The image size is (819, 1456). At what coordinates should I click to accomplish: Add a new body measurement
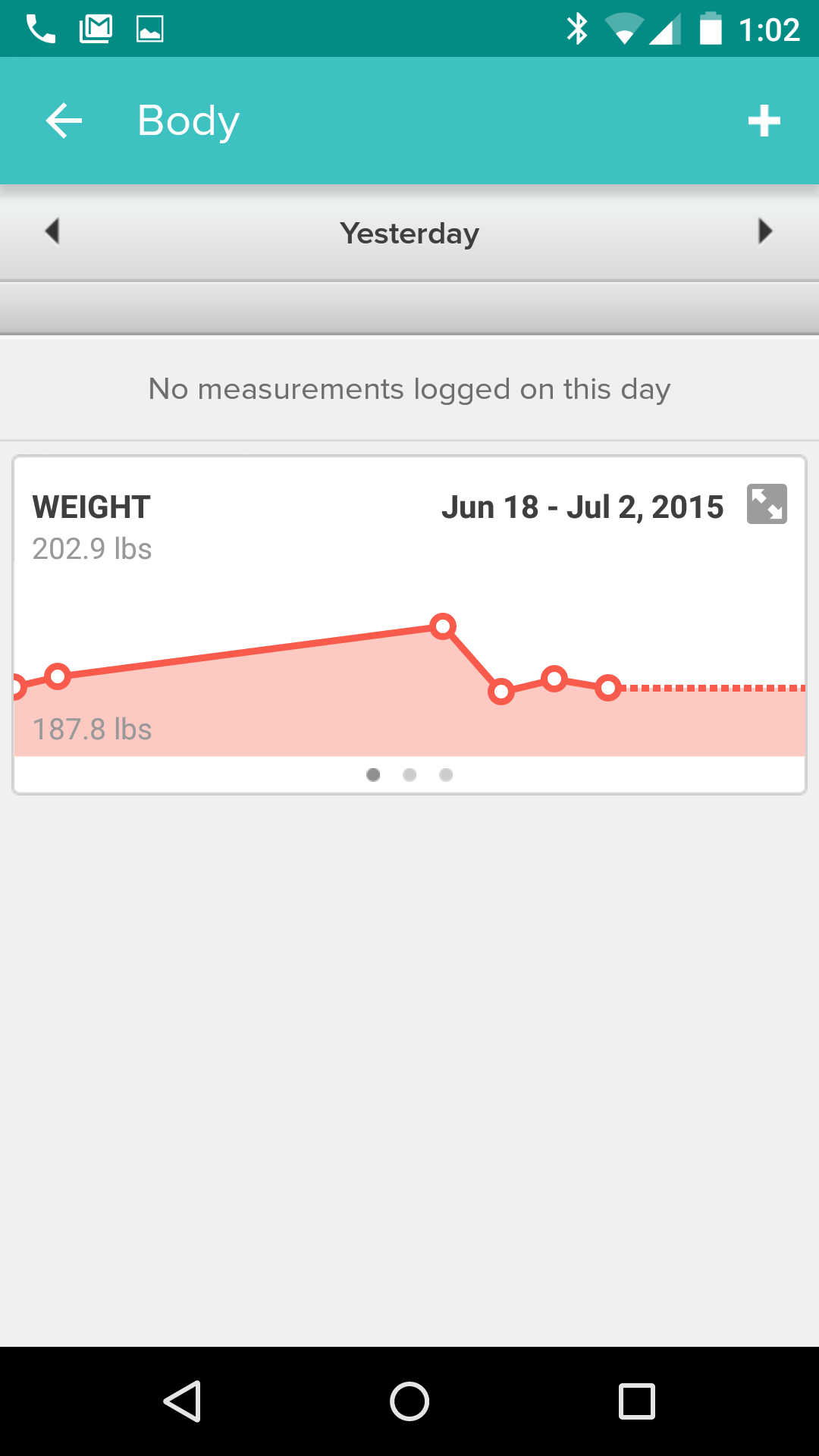[x=764, y=121]
